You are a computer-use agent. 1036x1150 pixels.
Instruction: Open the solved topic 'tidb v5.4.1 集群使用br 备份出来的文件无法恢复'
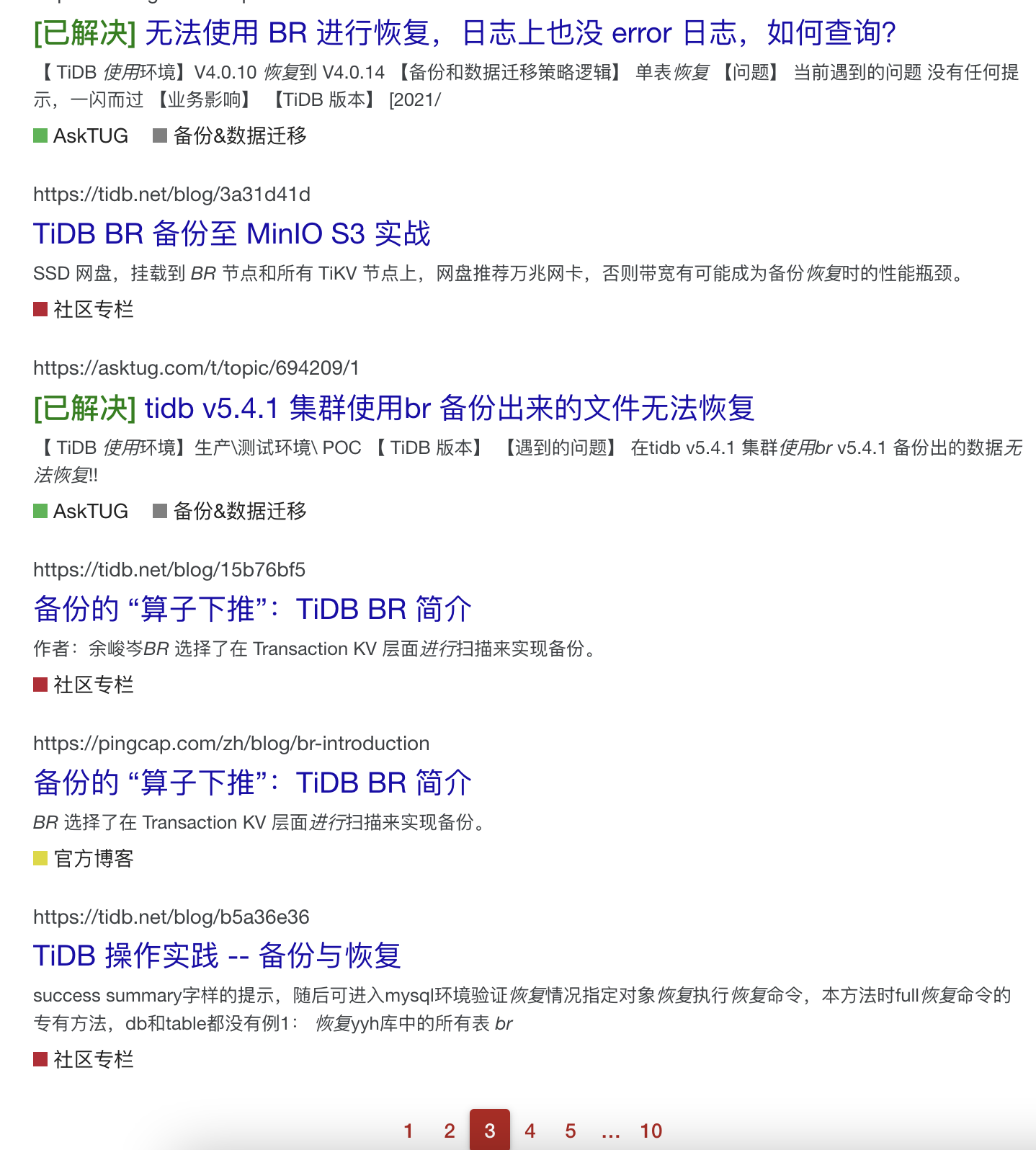pyautogui.click(x=393, y=409)
